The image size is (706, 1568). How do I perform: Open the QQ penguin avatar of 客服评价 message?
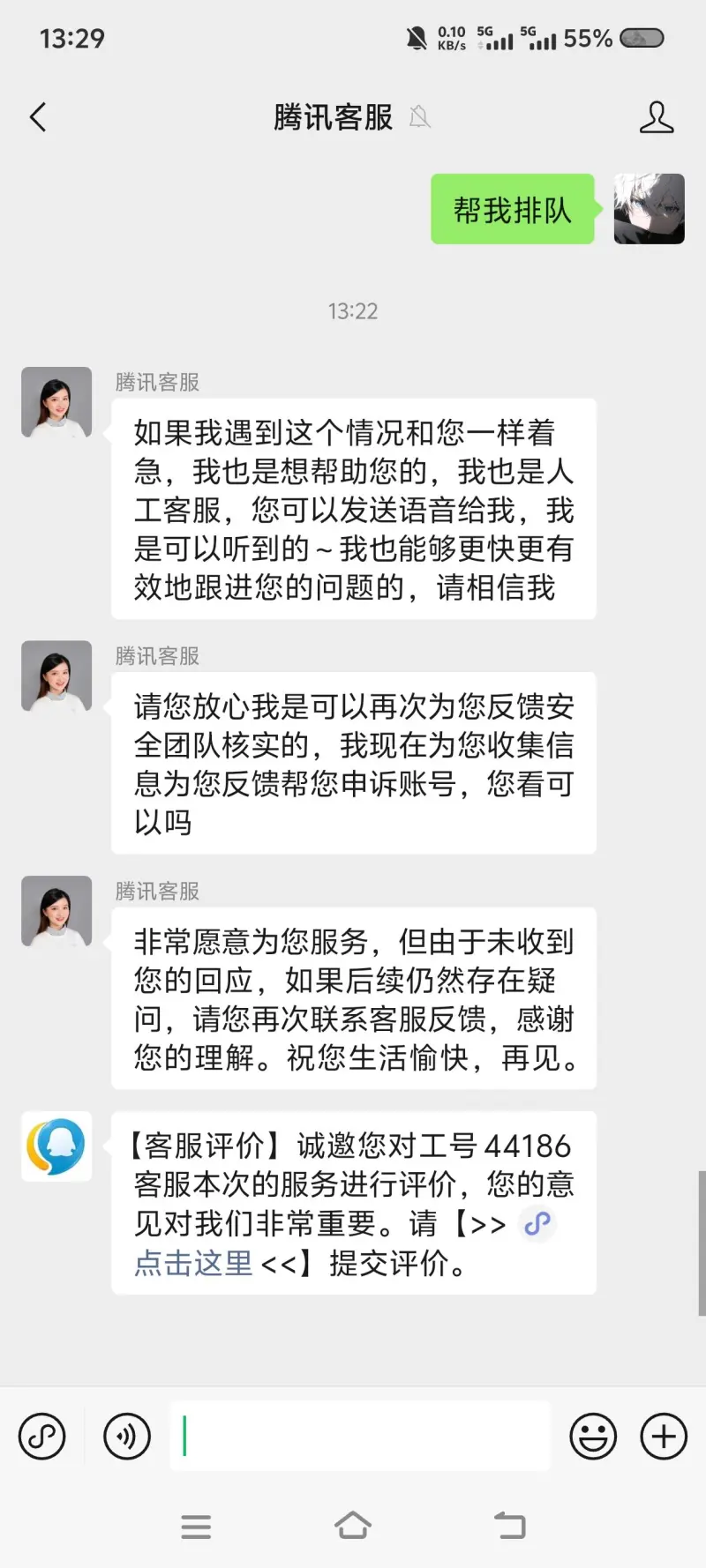(56, 1146)
